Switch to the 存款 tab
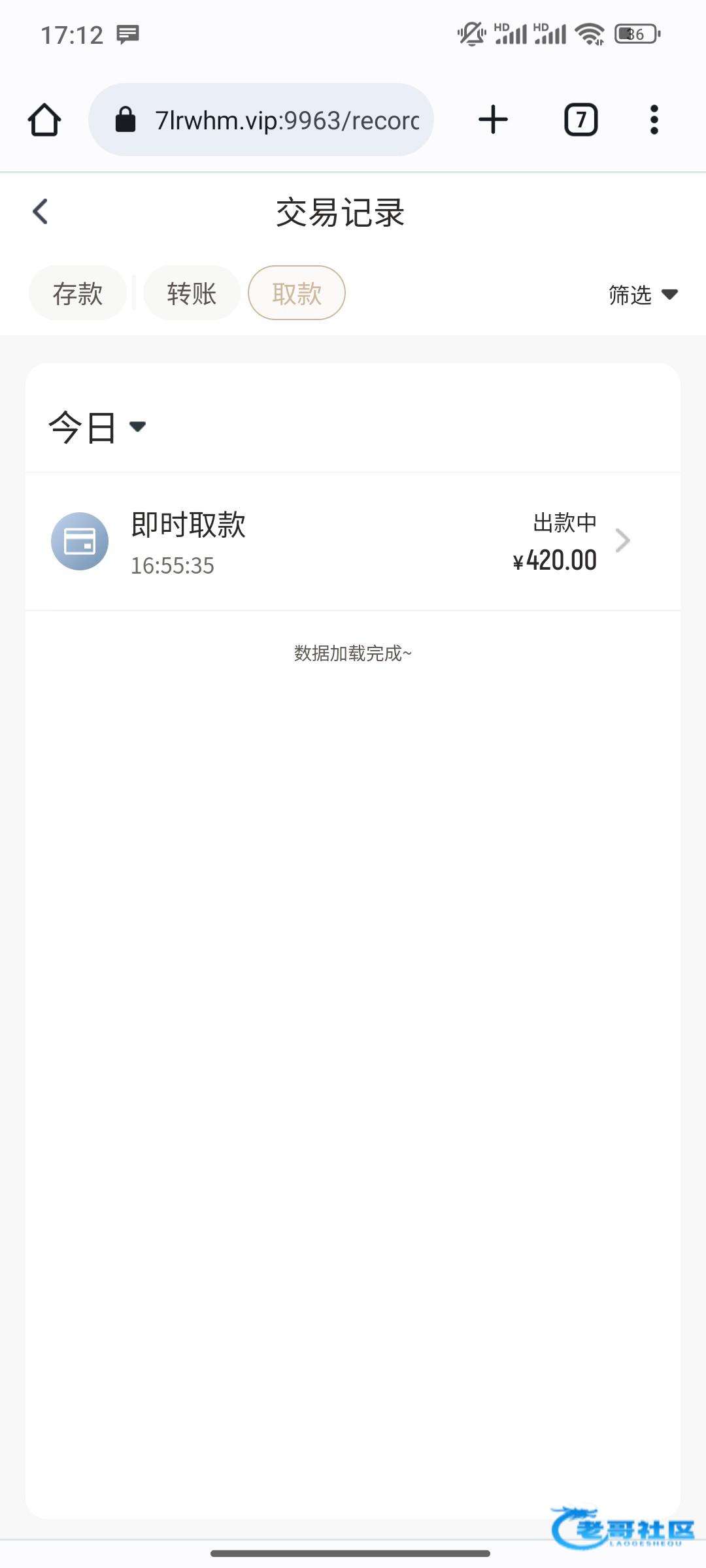706x1568 pixels. (x=78, y=293)
